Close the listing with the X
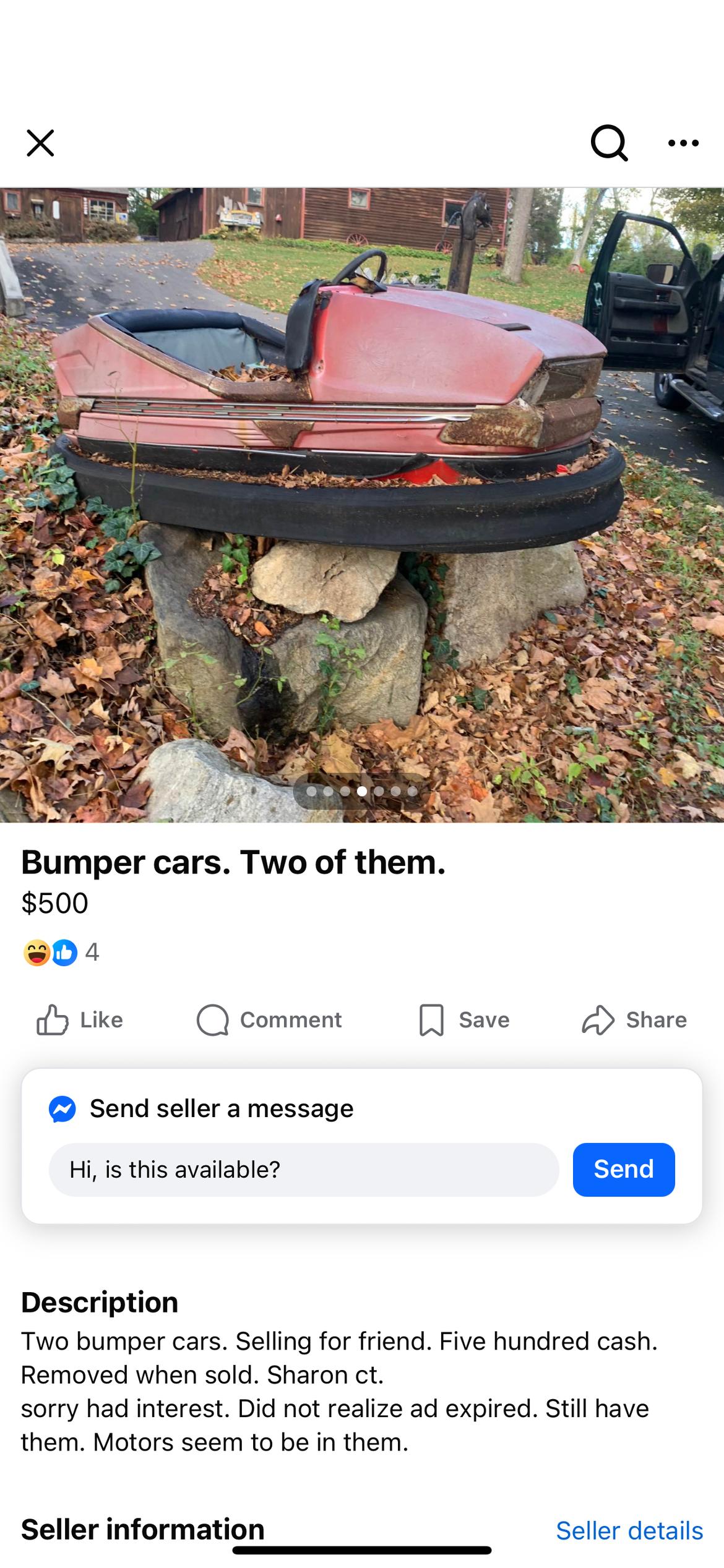This screenshot has height=1568, width=724. tap(40, 143)
